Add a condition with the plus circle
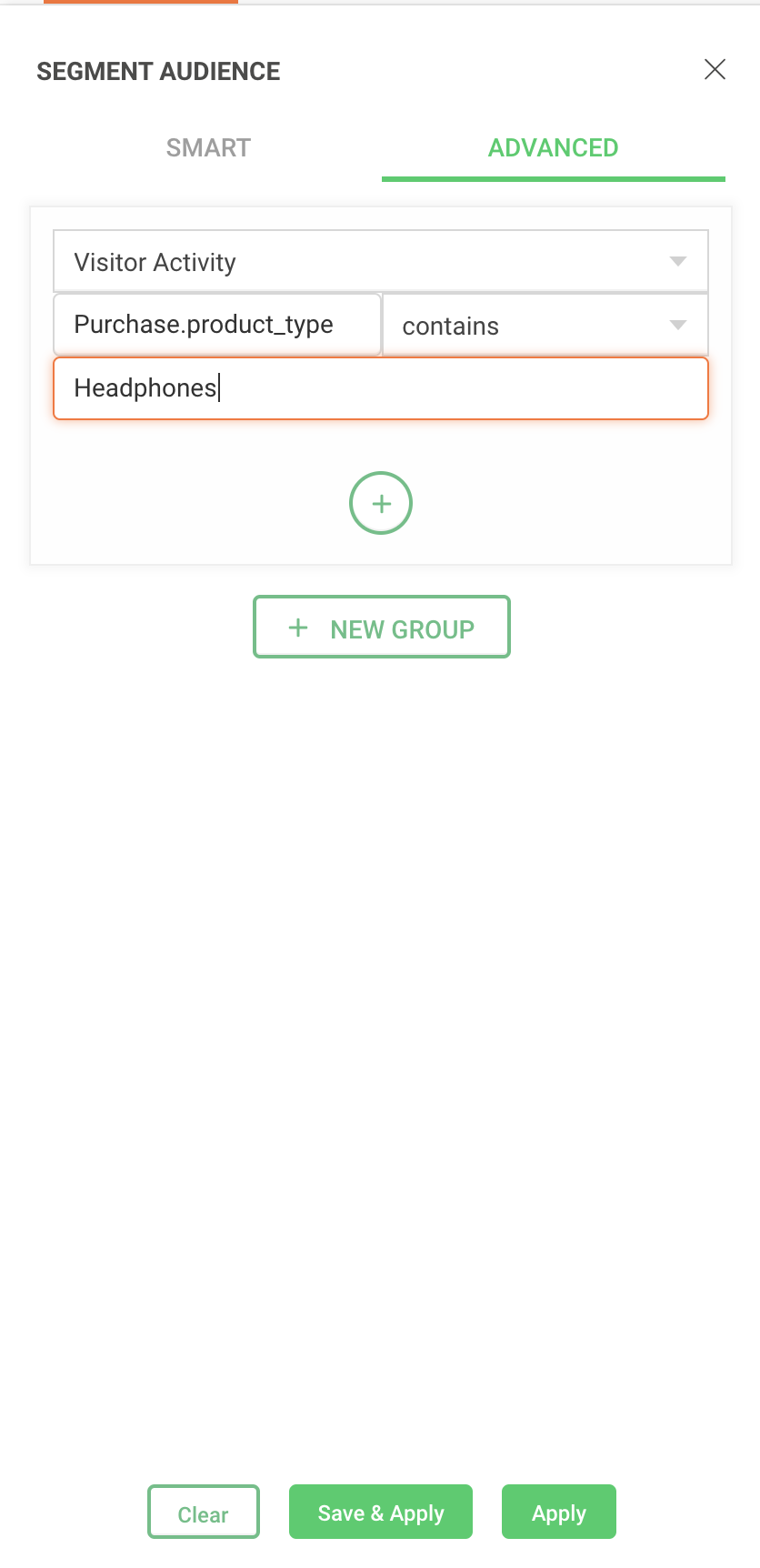Viewport: 760px width, 1568px height. [x=381, y=503]
